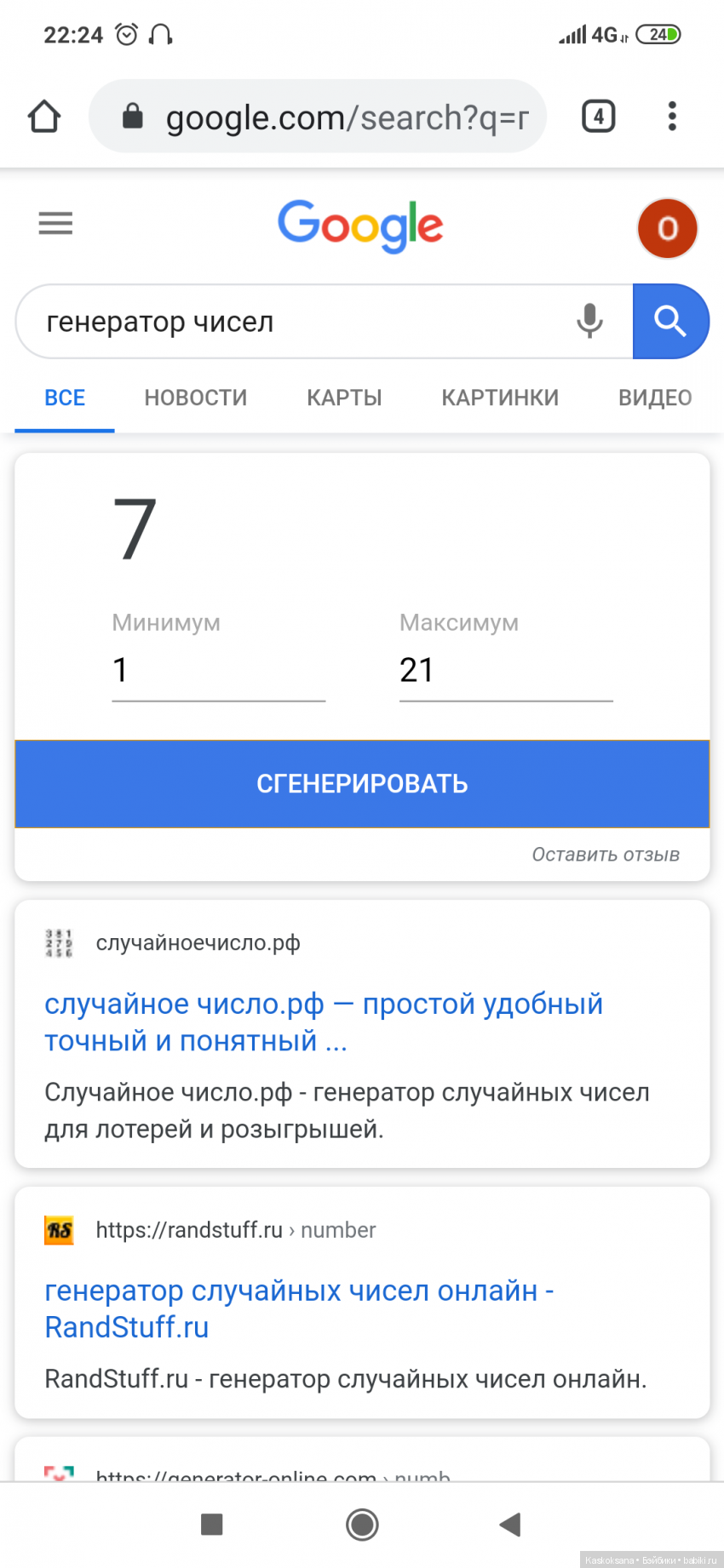
Task: Edit the Максимум value field
Action: click(x=506, y=671)
